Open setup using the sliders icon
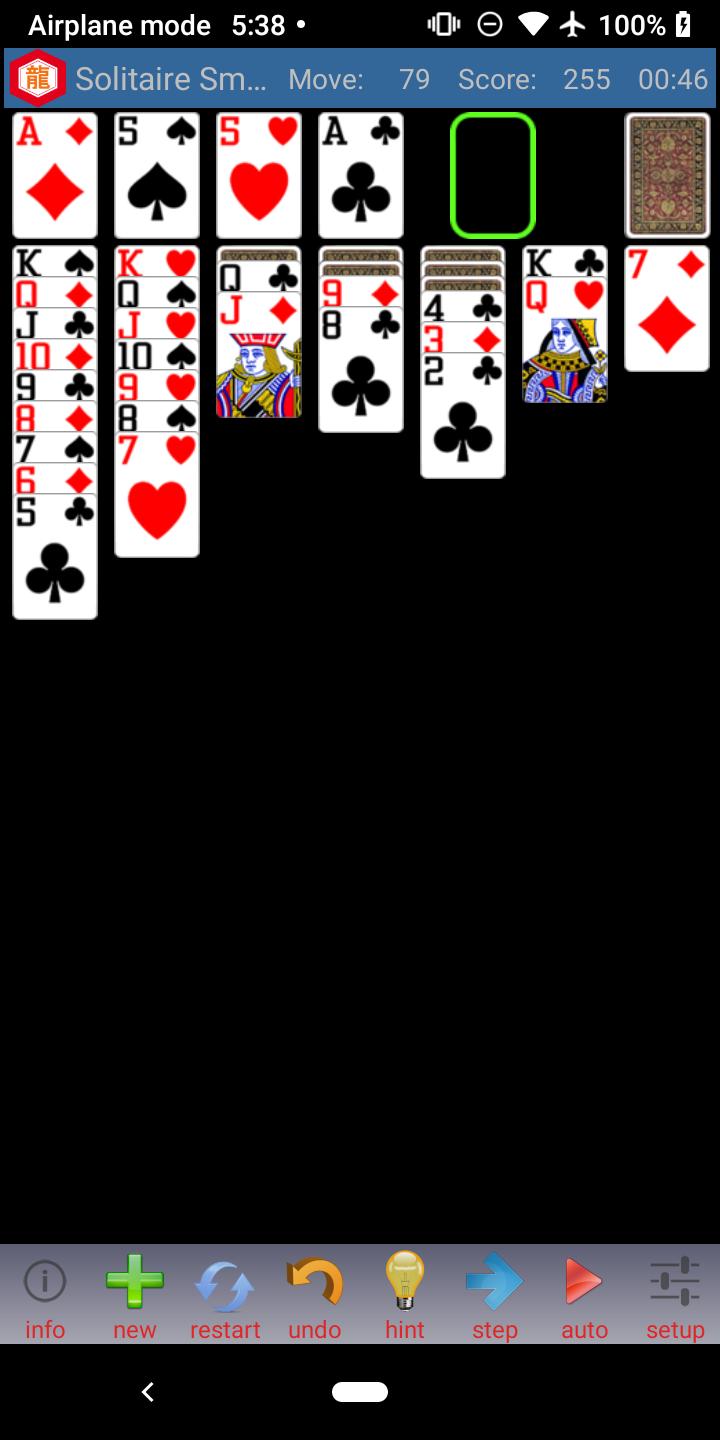Image resolution: width=720 pixels, height=1440 pixels. [x=674, y=1290]
